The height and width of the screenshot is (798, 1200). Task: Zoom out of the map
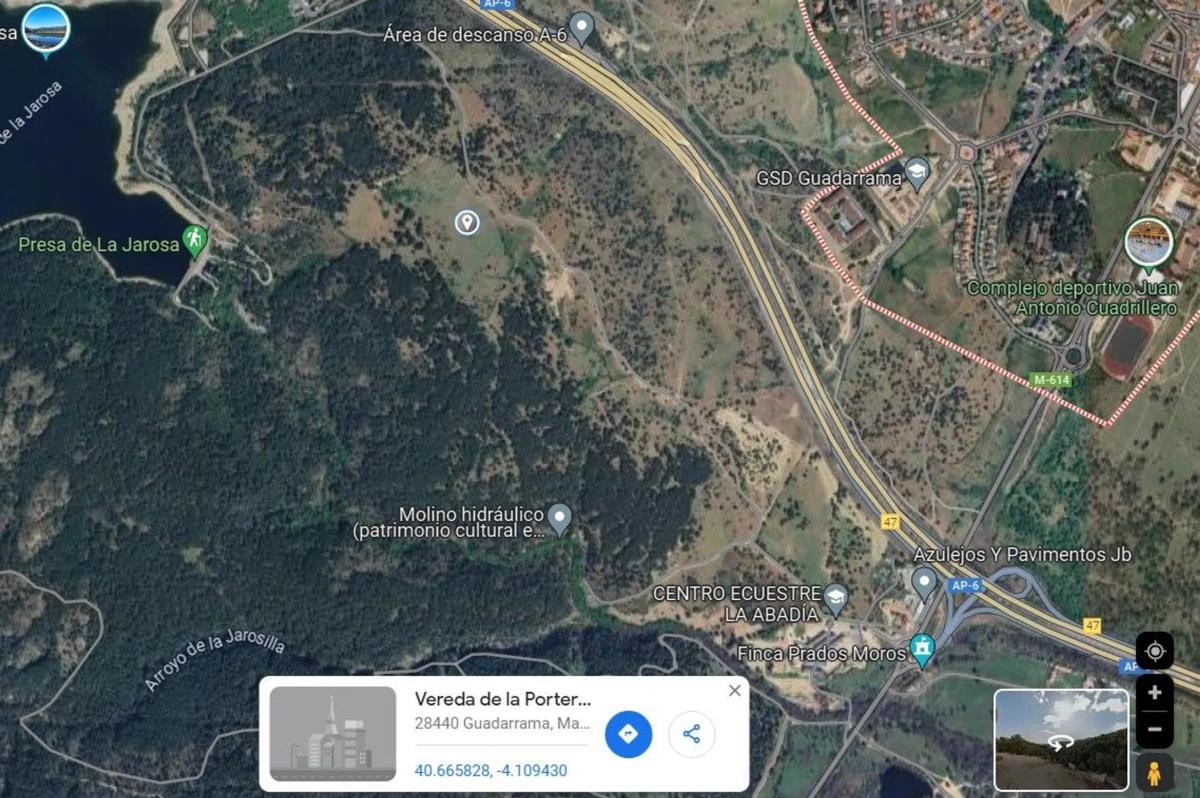tap(1154, 729)
